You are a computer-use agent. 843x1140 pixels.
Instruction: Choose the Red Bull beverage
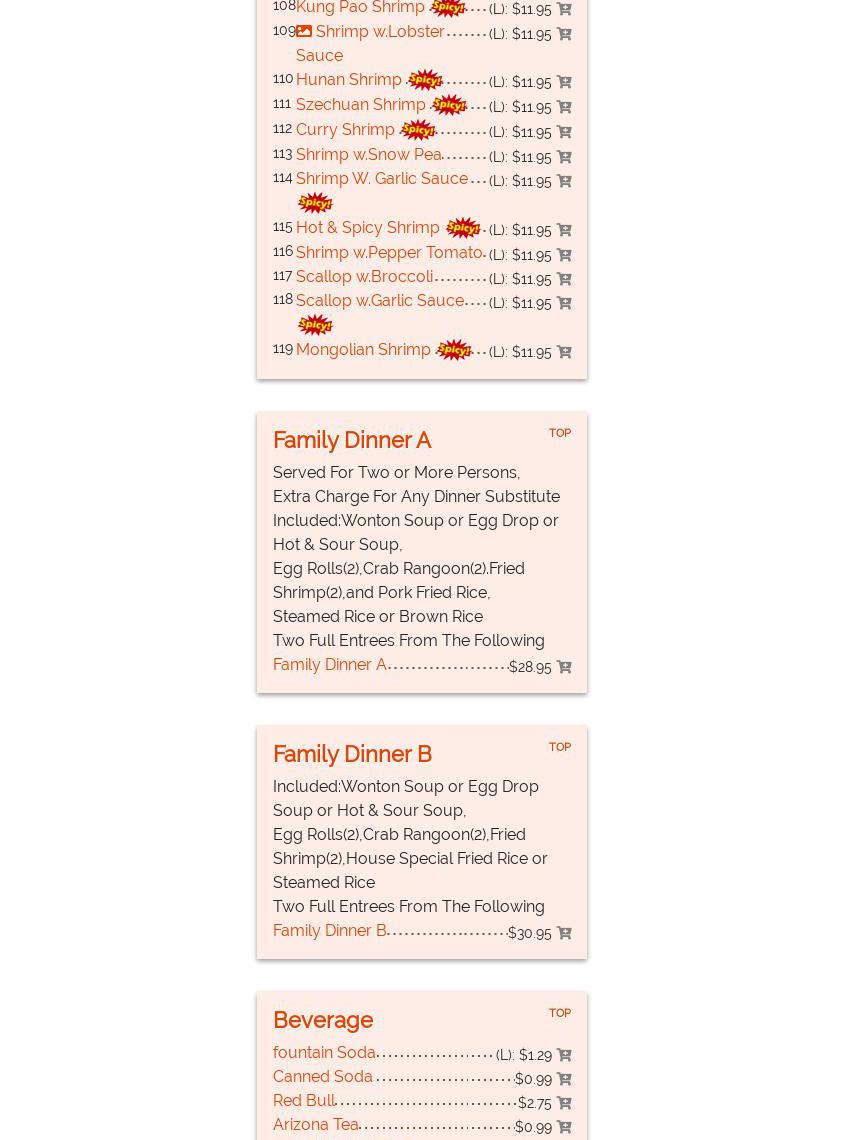pyautogui.click(x=304, y=1101)
